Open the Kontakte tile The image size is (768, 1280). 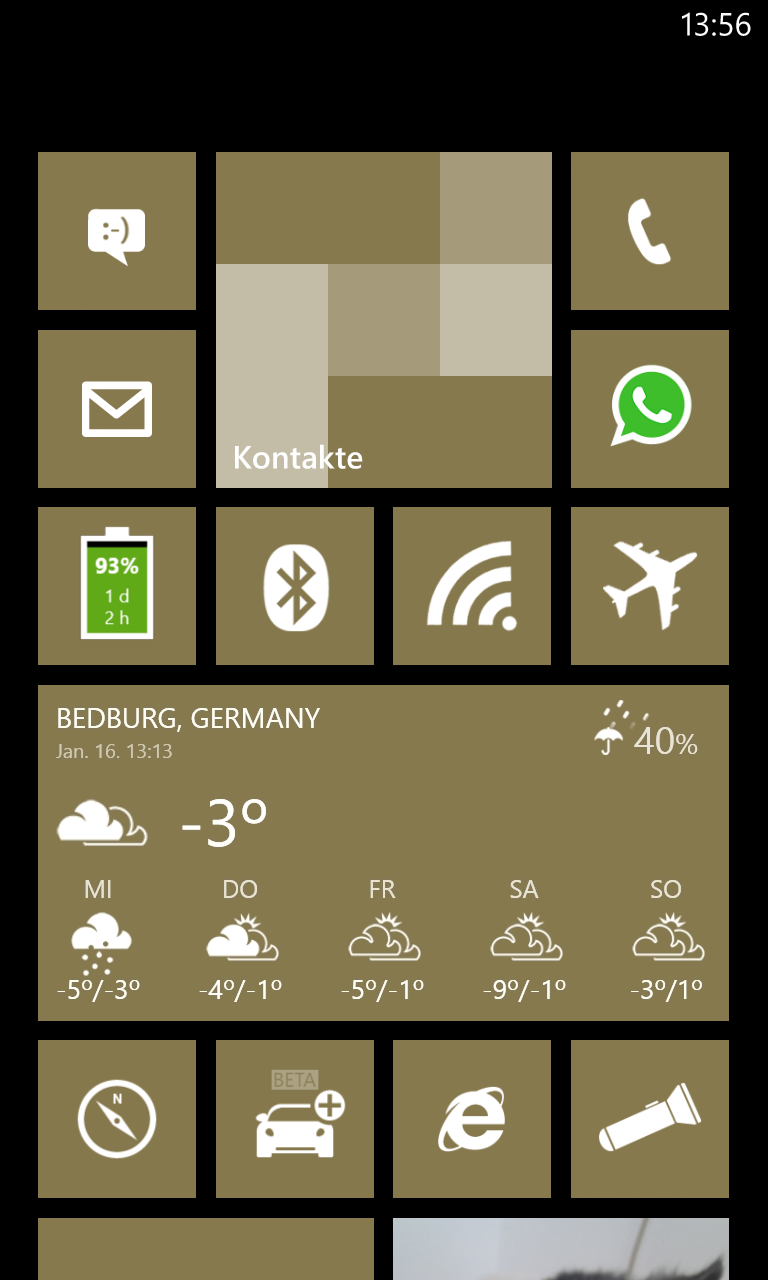coord(384,320)
